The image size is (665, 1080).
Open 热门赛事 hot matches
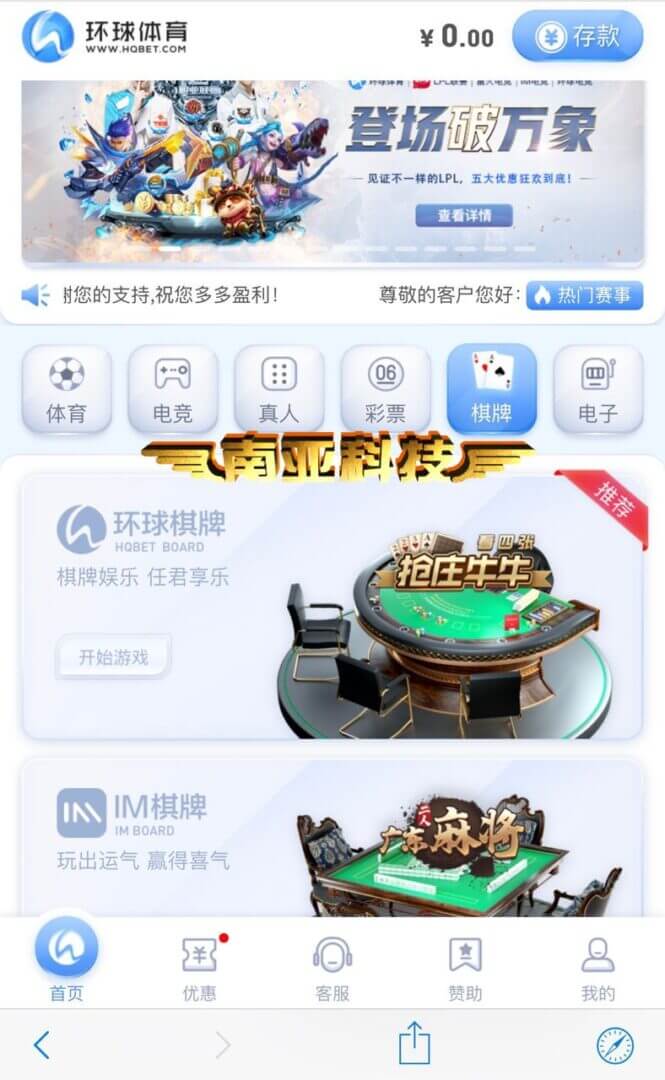tap(584, 295)
